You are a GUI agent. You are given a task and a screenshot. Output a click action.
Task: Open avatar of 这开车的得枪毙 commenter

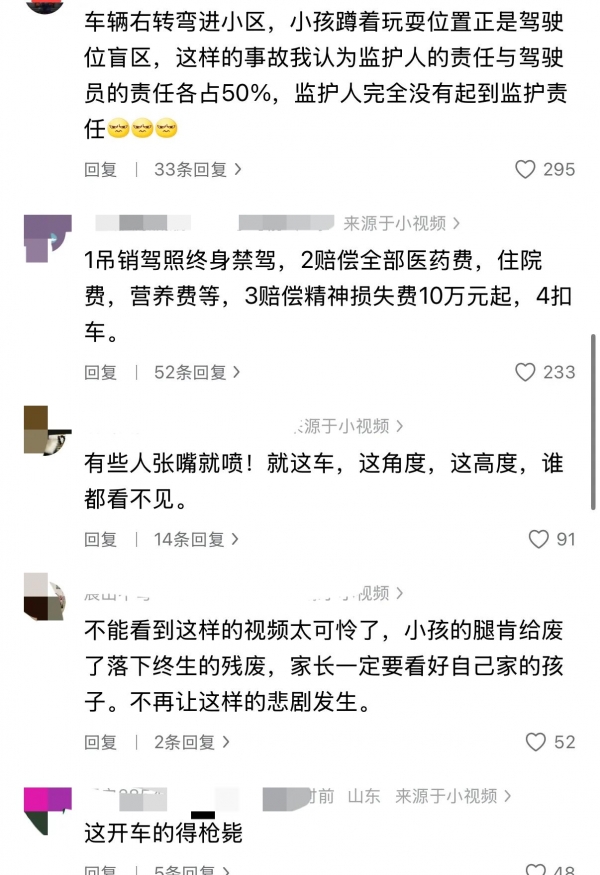point(48,810)
